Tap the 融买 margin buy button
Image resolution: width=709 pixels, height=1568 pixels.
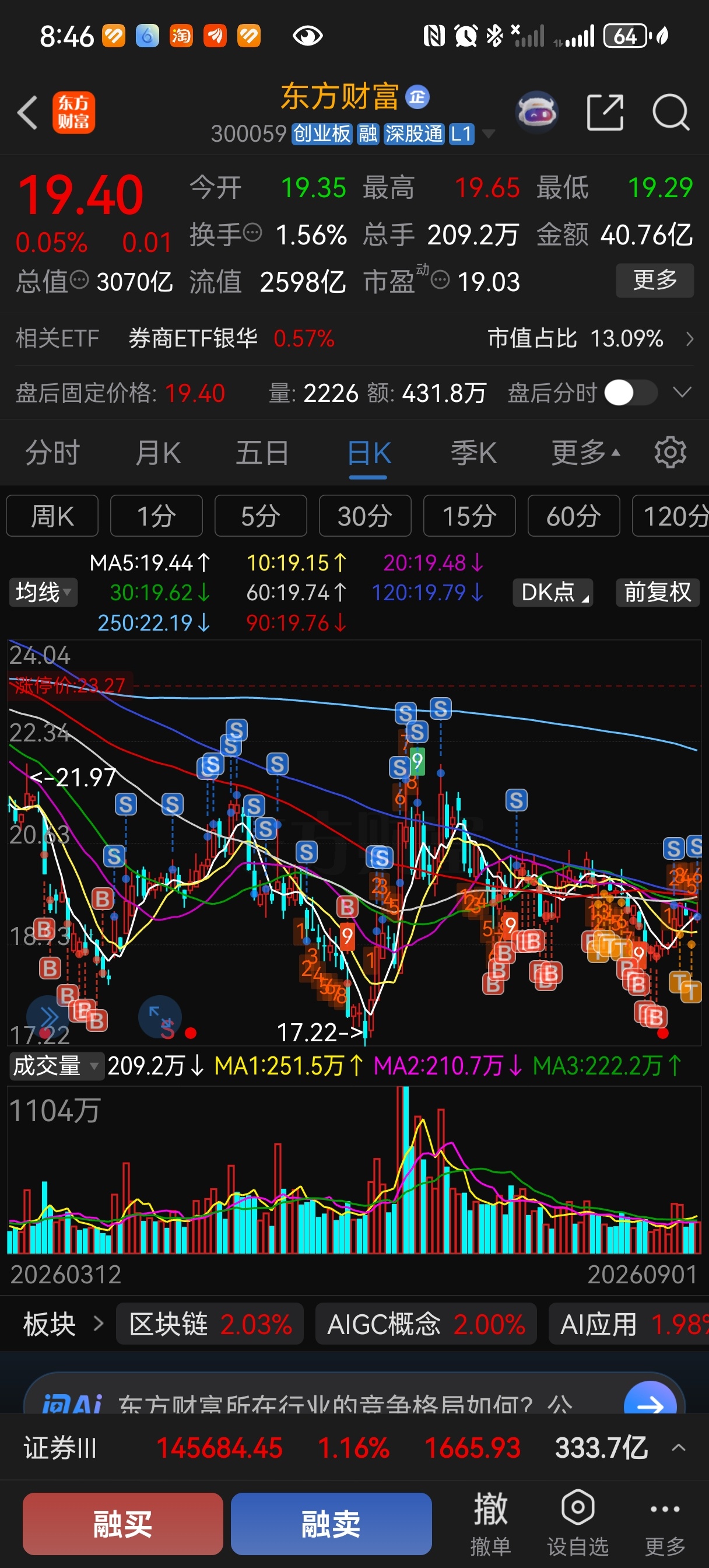123,1524
